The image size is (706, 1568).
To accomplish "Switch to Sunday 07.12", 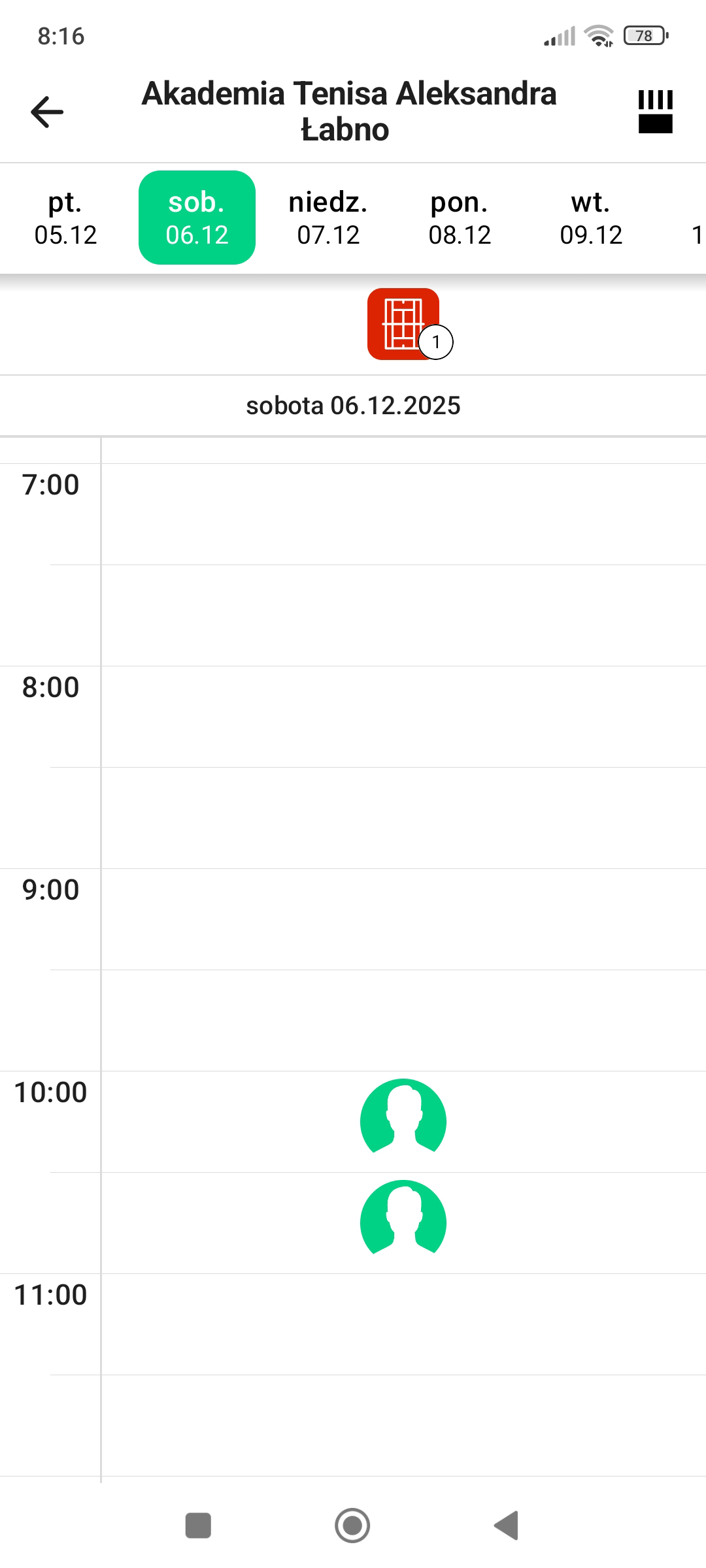I will click(328, 218).
